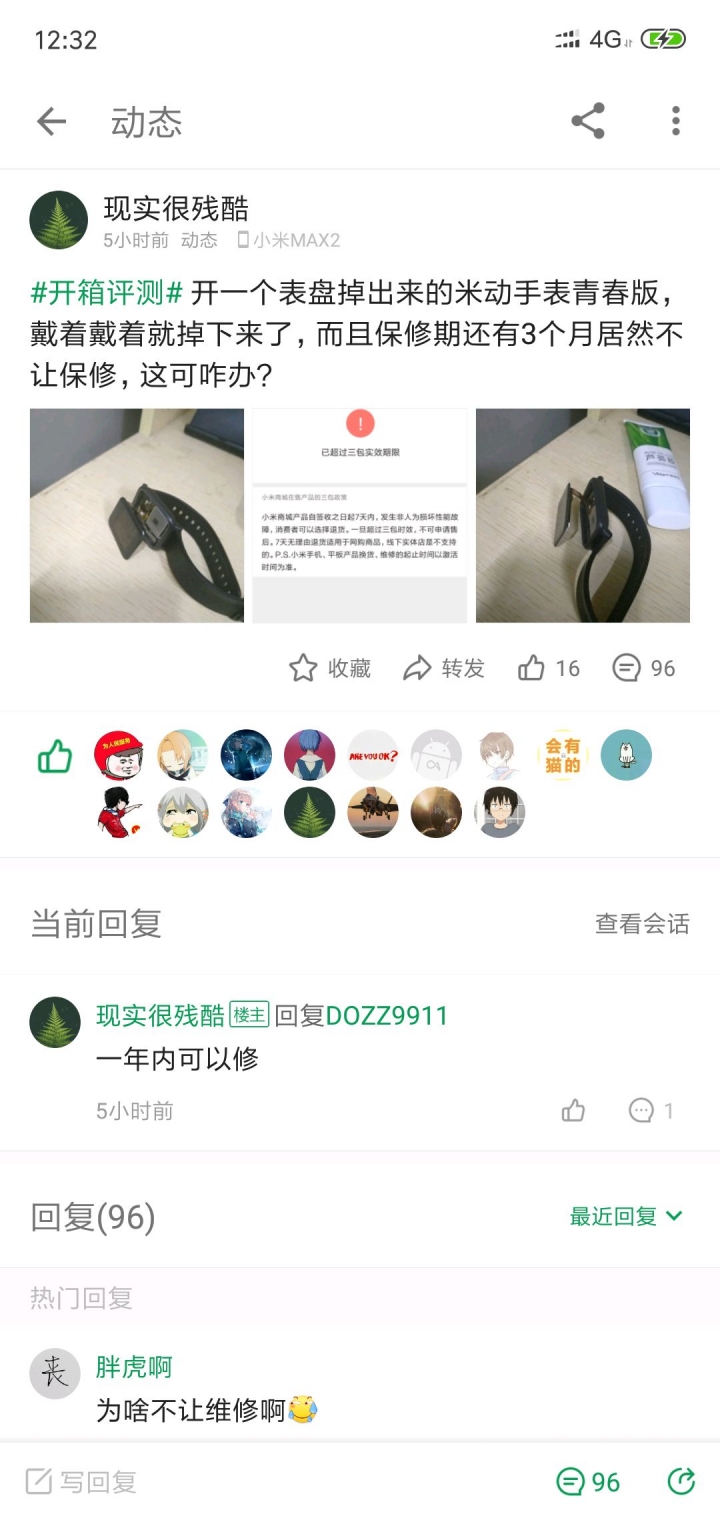Go back using the top-left arrow
Viewport: 720px width, 1520px height.
point(51,122)
